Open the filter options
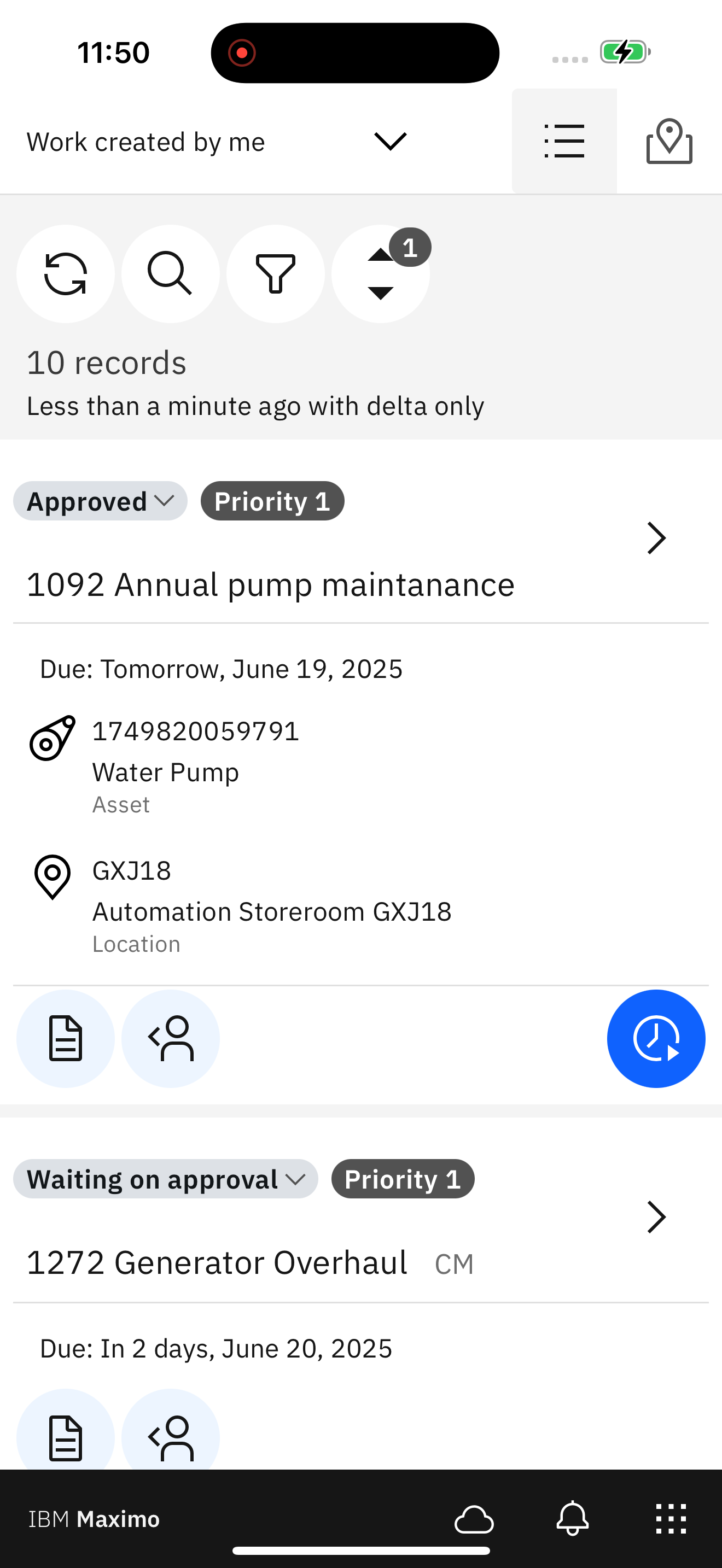722x1568 pixels. point(275,274)
